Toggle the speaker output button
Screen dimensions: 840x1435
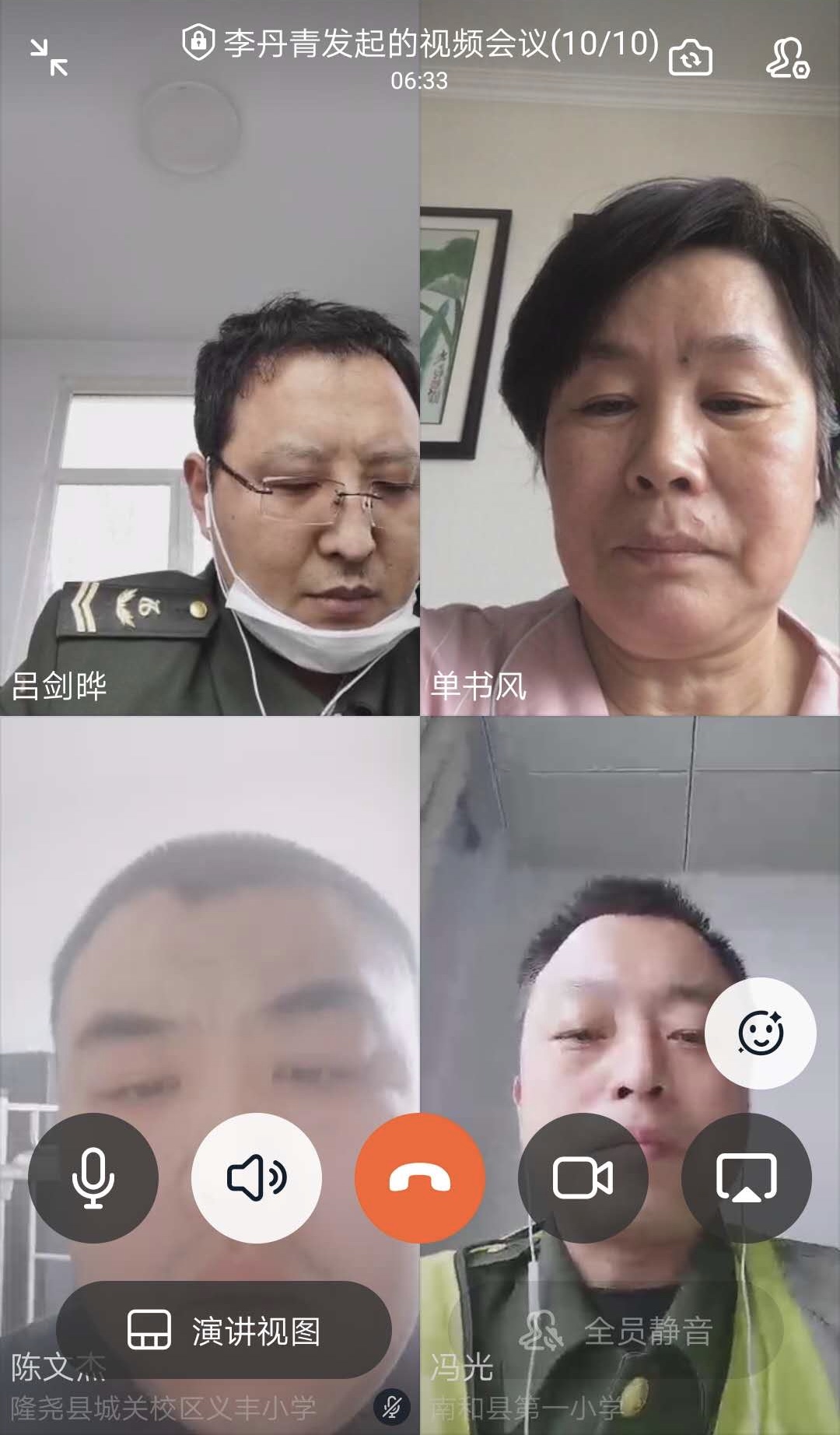click(x=257, y=1177)
